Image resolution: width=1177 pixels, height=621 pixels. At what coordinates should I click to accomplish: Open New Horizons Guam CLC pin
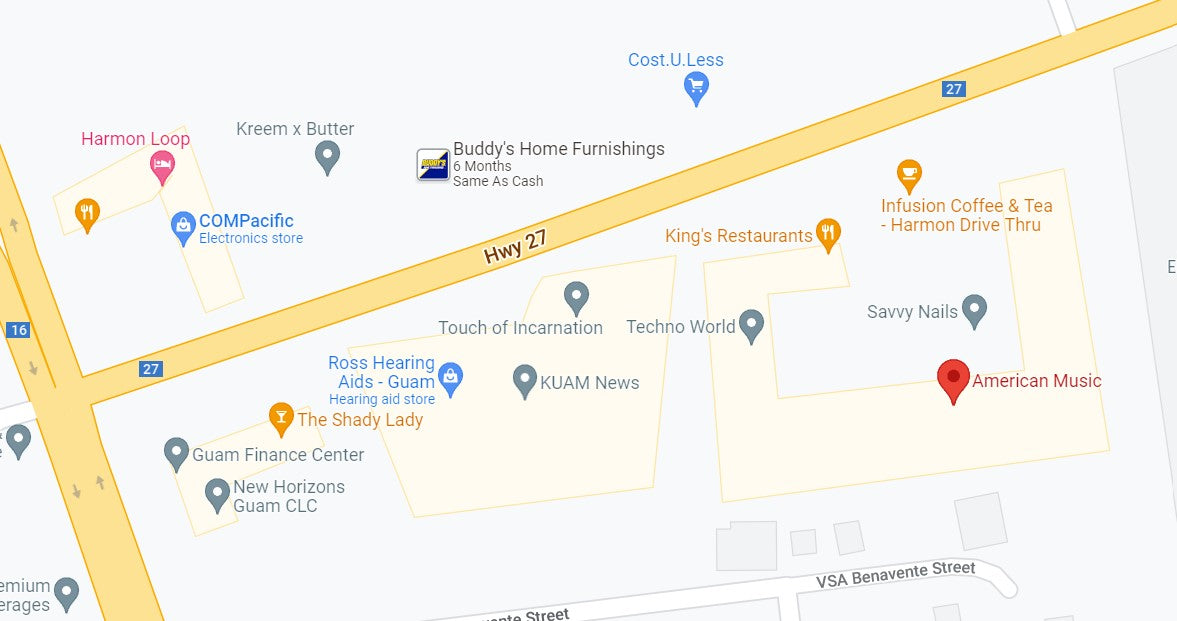click(x=217, y=494)
